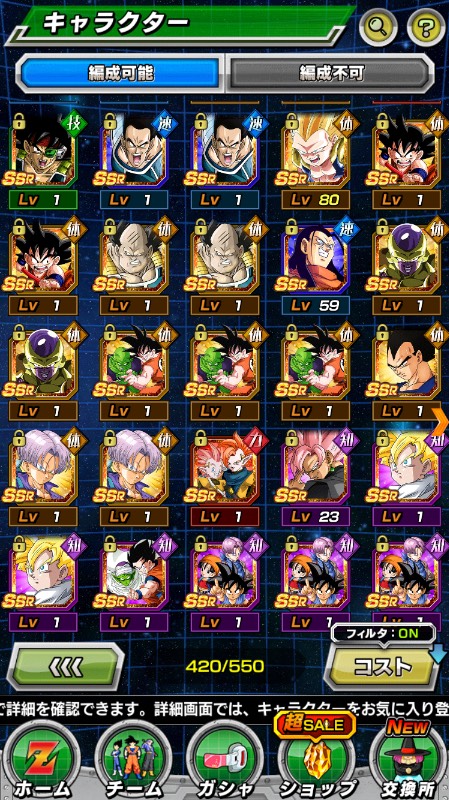Open the magnifying glass search icon
The height and width of the screenshot is (800, 449).
378,27
